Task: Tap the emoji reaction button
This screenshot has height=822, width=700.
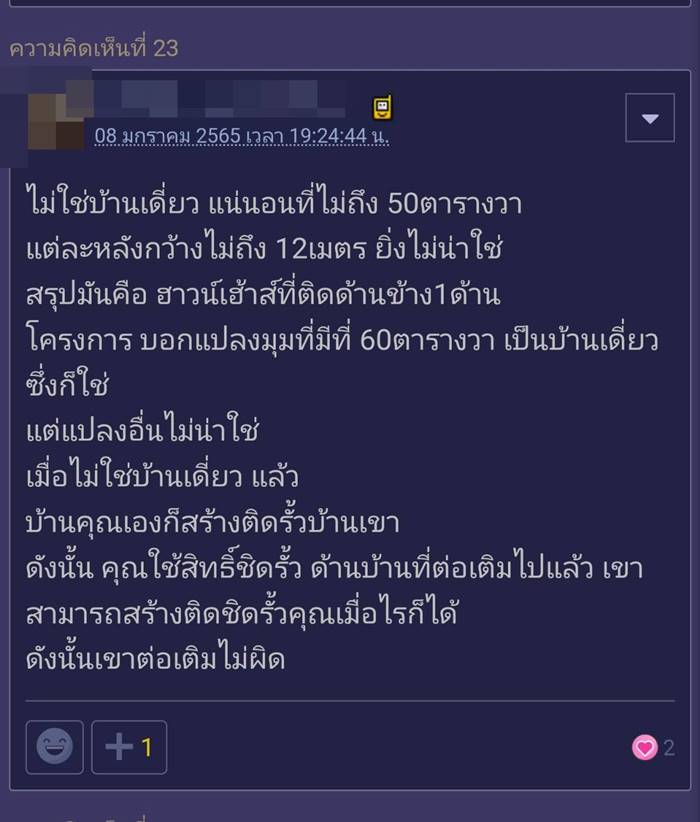Action: pos(55,746)
